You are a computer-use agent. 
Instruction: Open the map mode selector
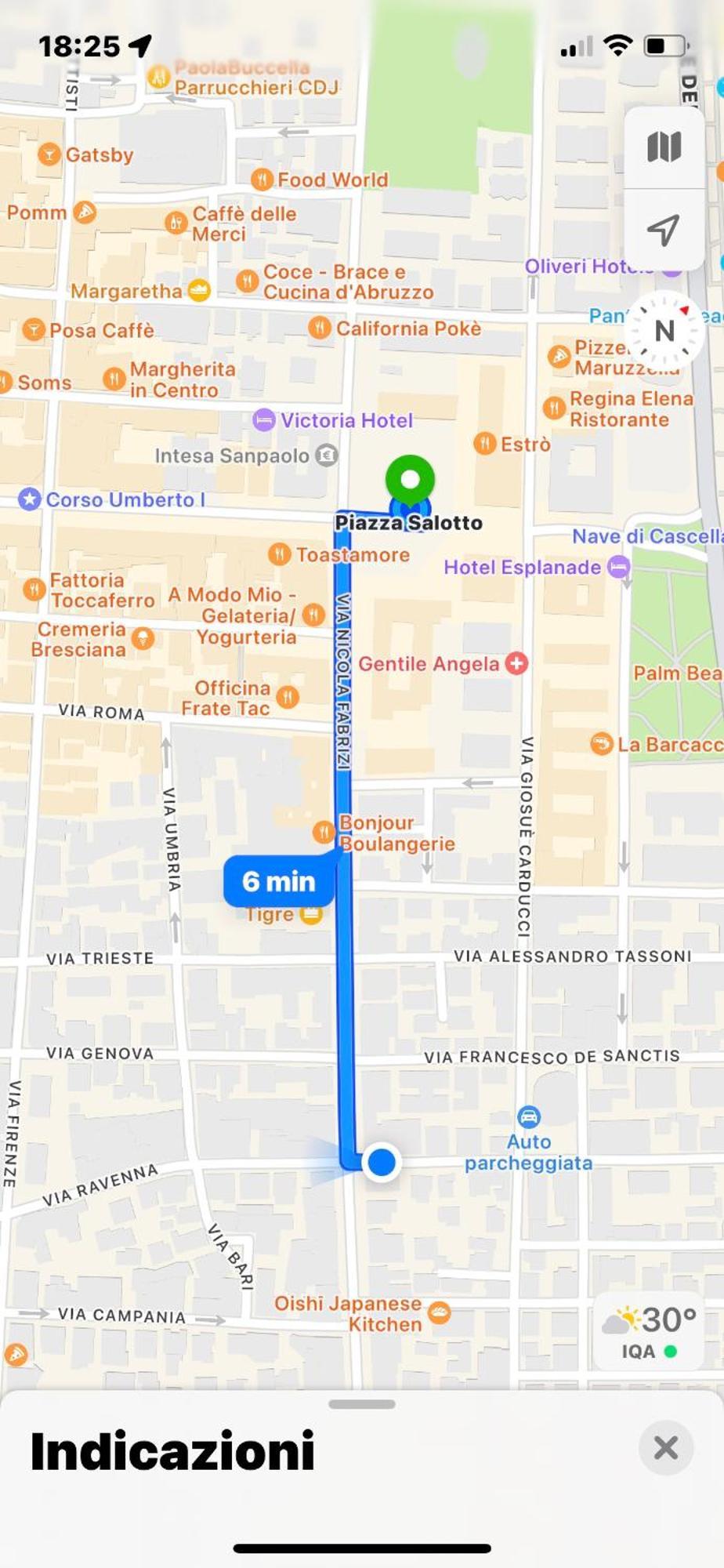(x=664, y=147)
